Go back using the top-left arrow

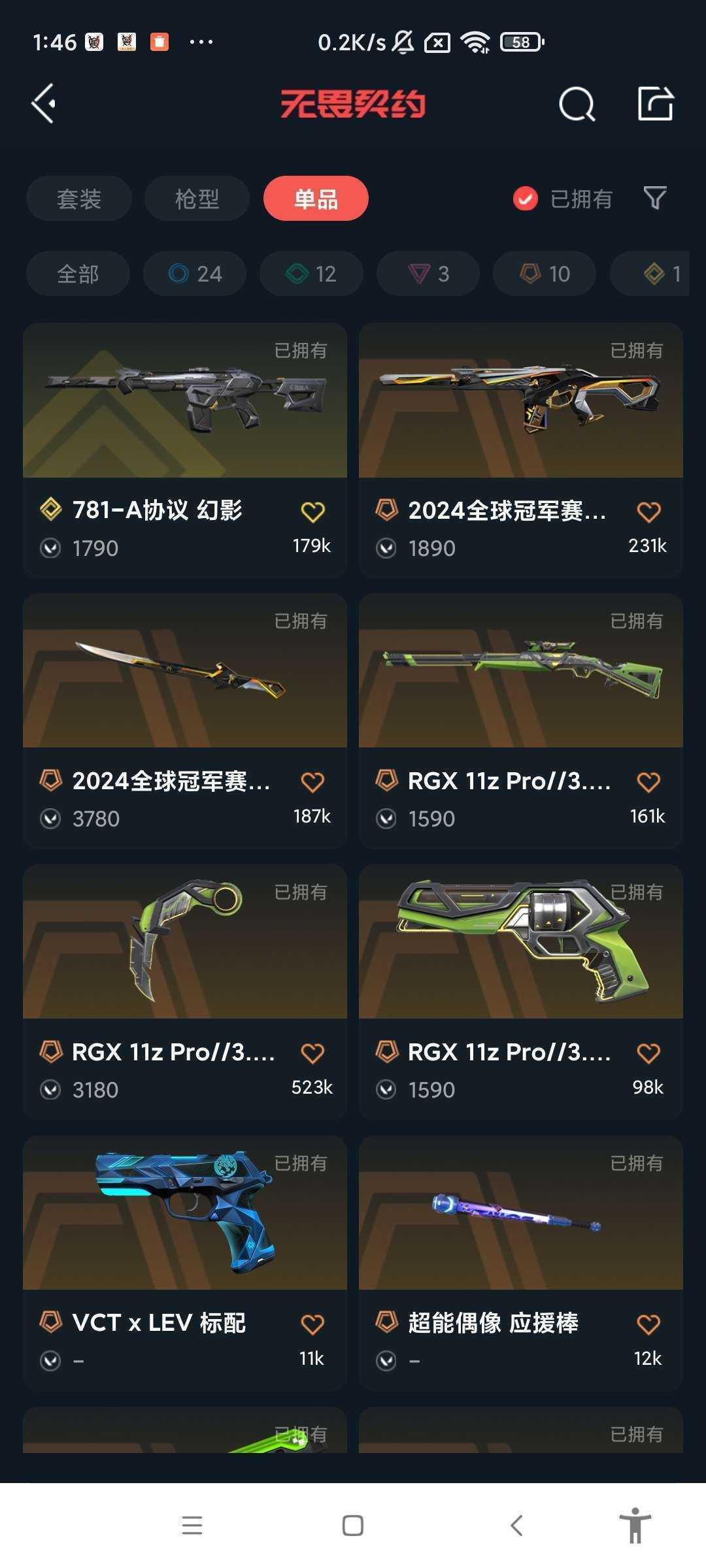[x=44, y=103]
